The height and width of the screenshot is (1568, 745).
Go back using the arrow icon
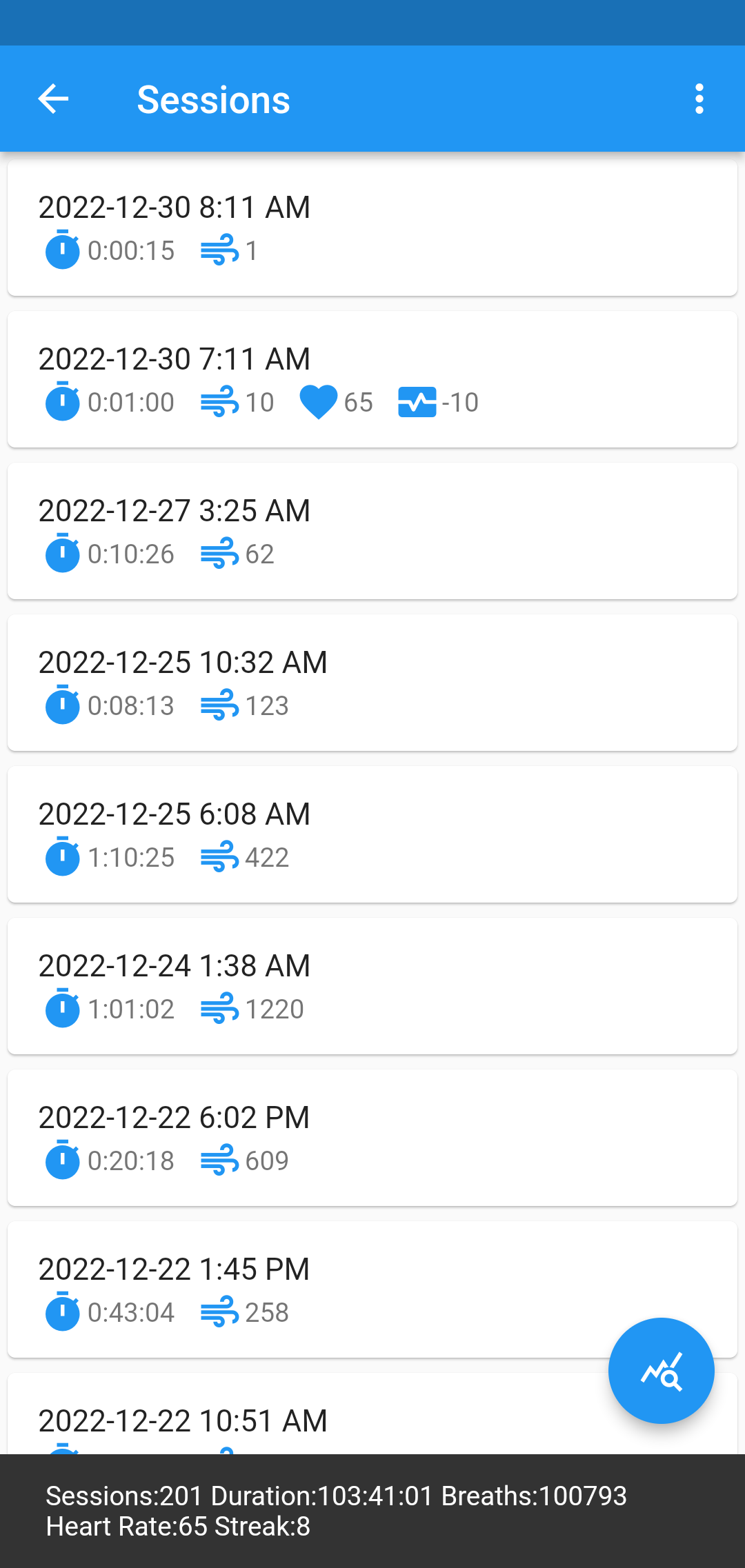point(53,99)
